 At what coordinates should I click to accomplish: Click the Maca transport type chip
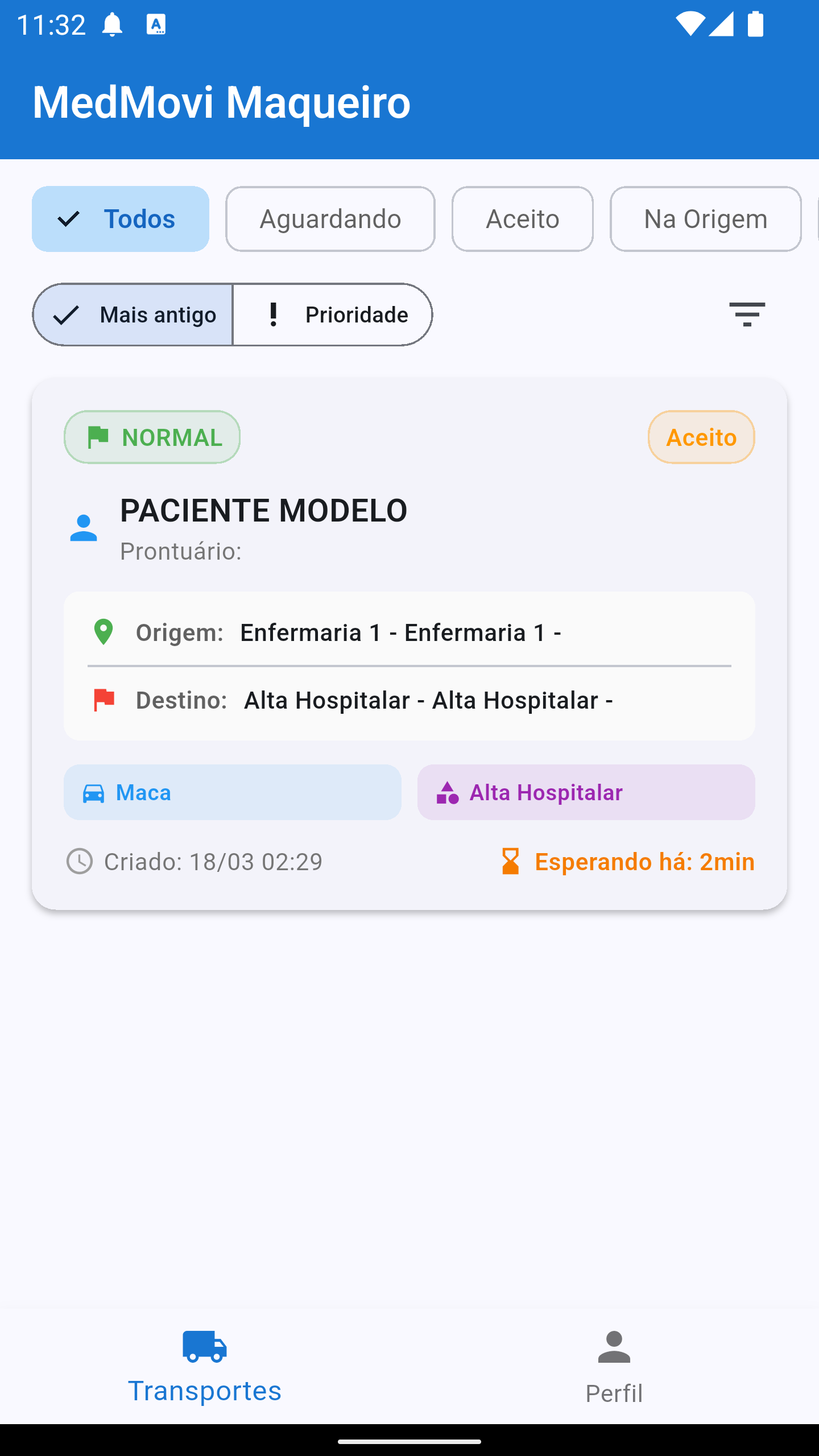pos(233,792)
